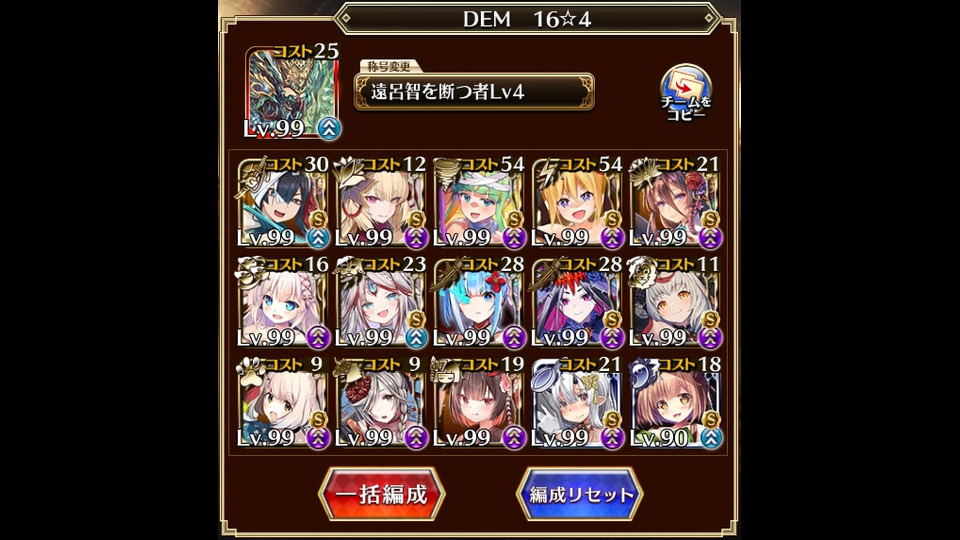Change the title 遠呂智を断つ者Lv4

point(476,91)
